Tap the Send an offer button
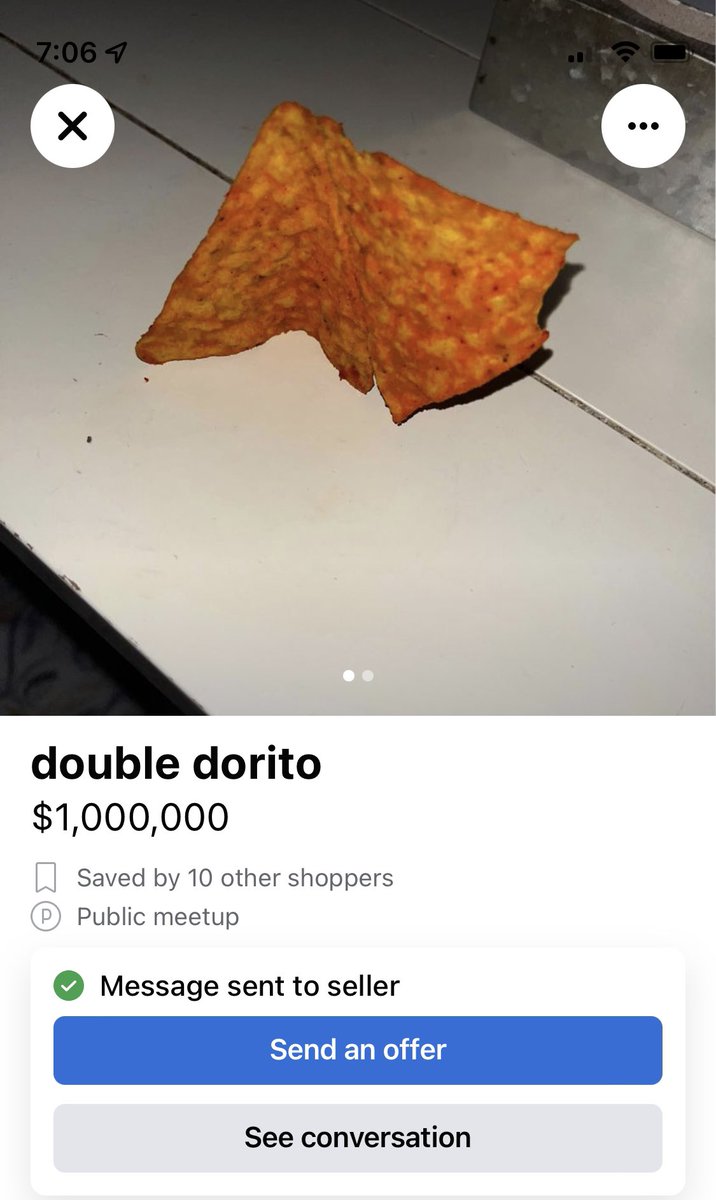The image size is (716, 1200). tap(358, 1050)
